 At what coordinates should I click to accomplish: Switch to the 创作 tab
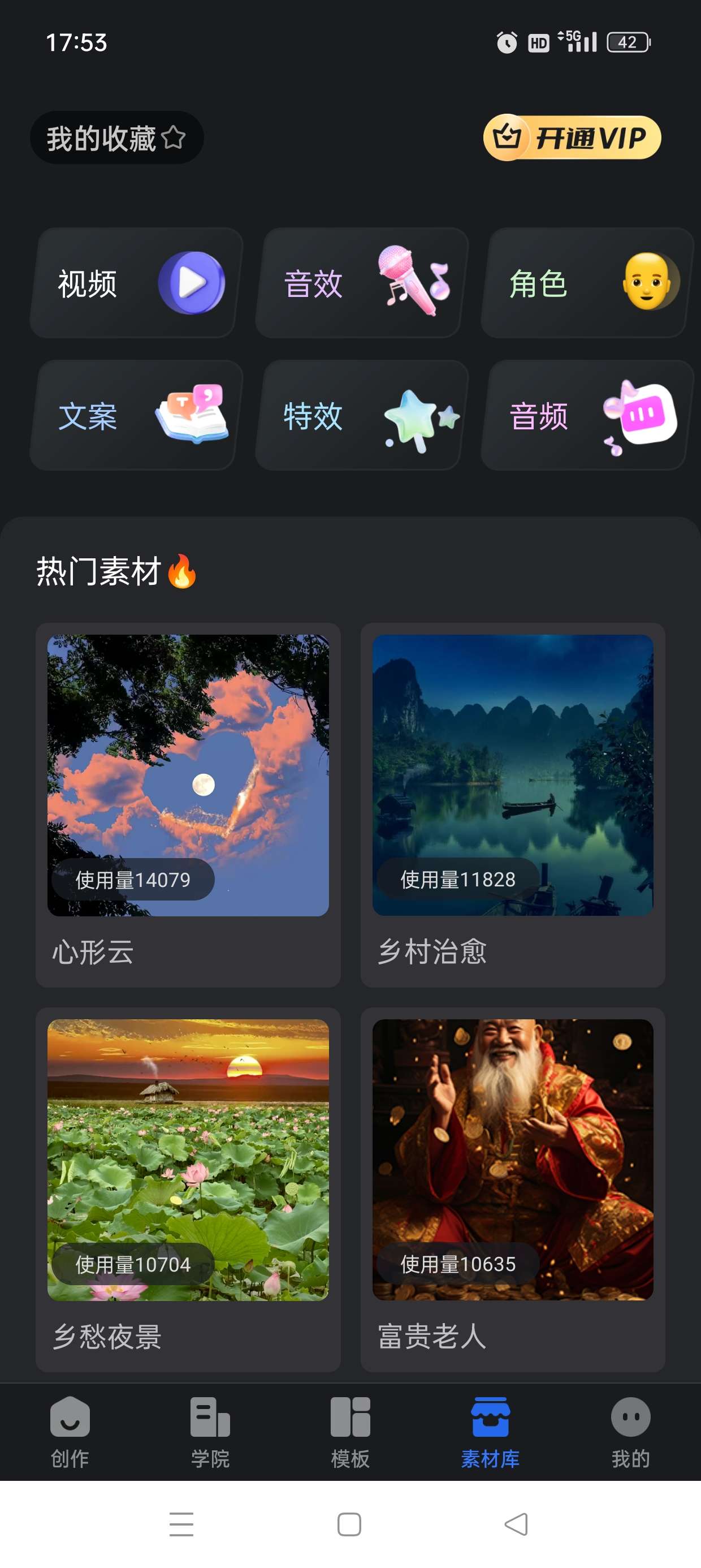click(70, 1432)
